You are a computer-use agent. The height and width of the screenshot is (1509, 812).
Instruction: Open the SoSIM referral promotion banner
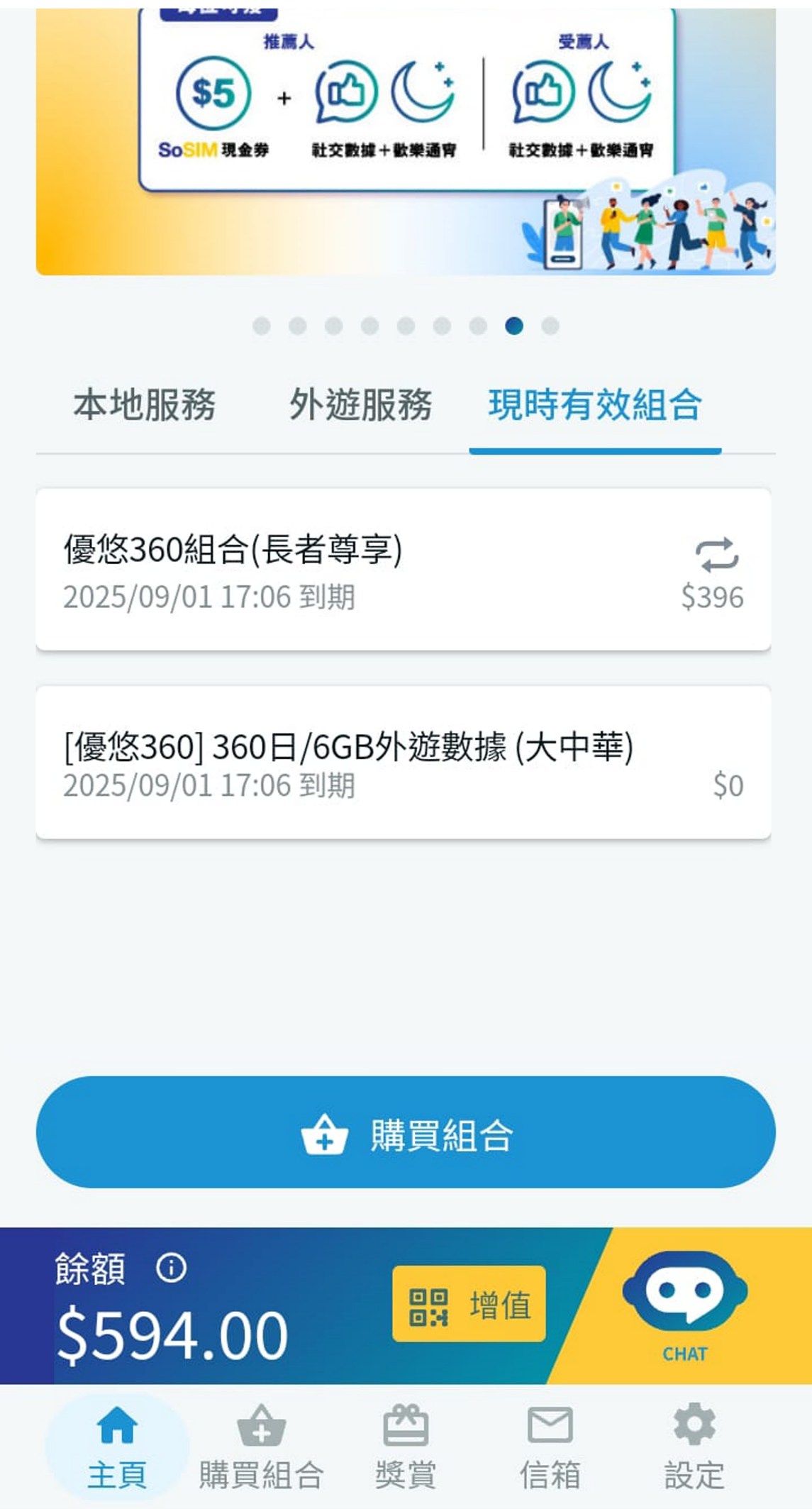(406, 142)
